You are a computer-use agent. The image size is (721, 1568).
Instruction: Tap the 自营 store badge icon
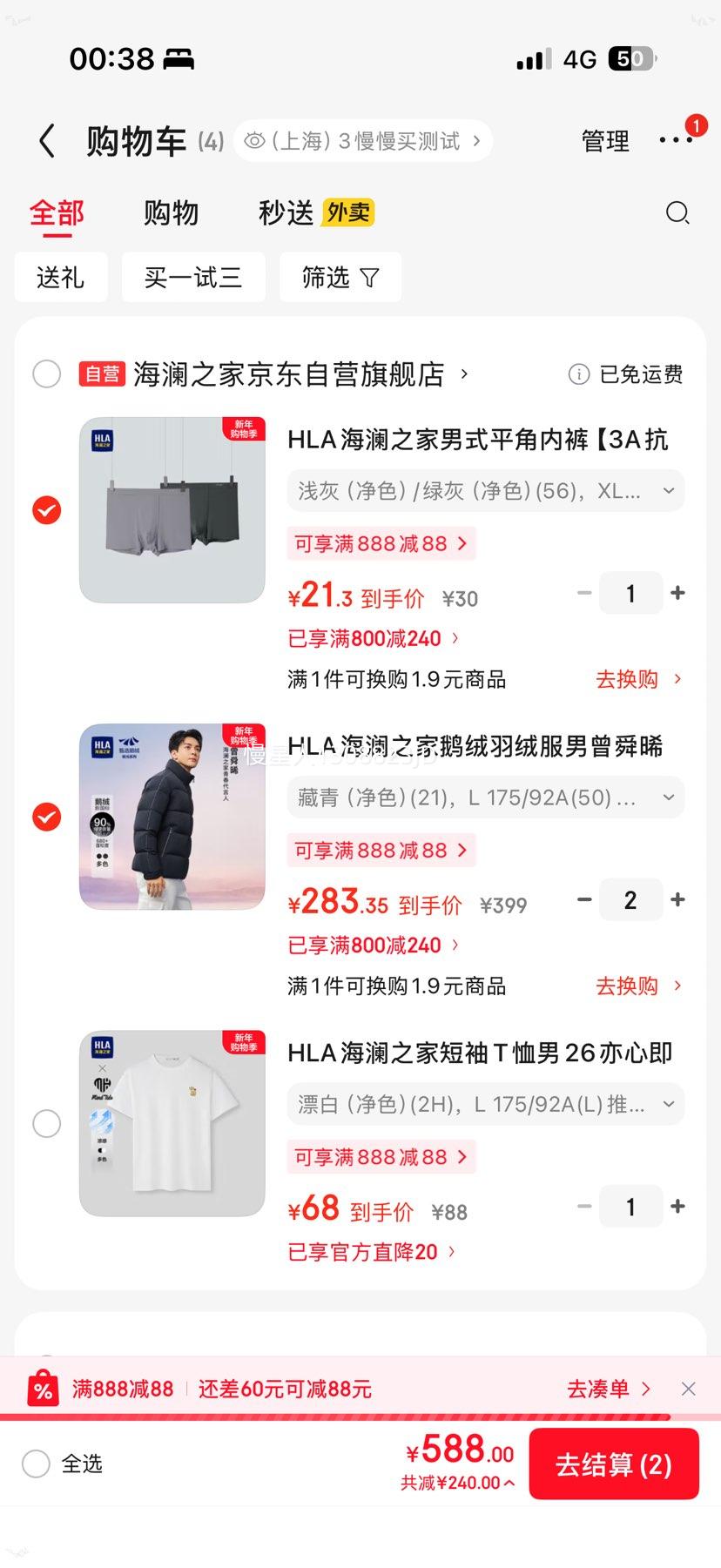tap(101, 373)
